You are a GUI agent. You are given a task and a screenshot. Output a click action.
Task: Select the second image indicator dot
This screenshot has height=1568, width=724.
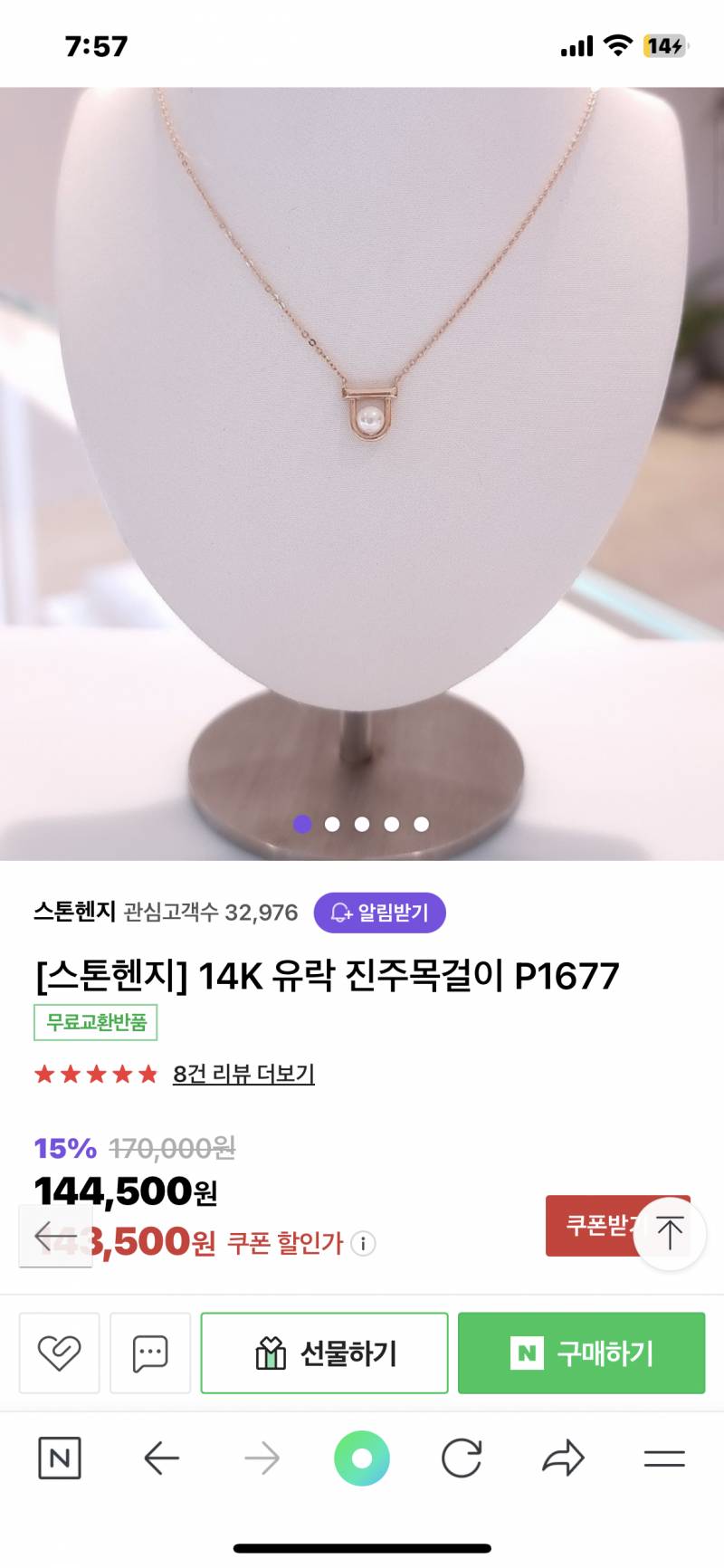click(332, 824)
